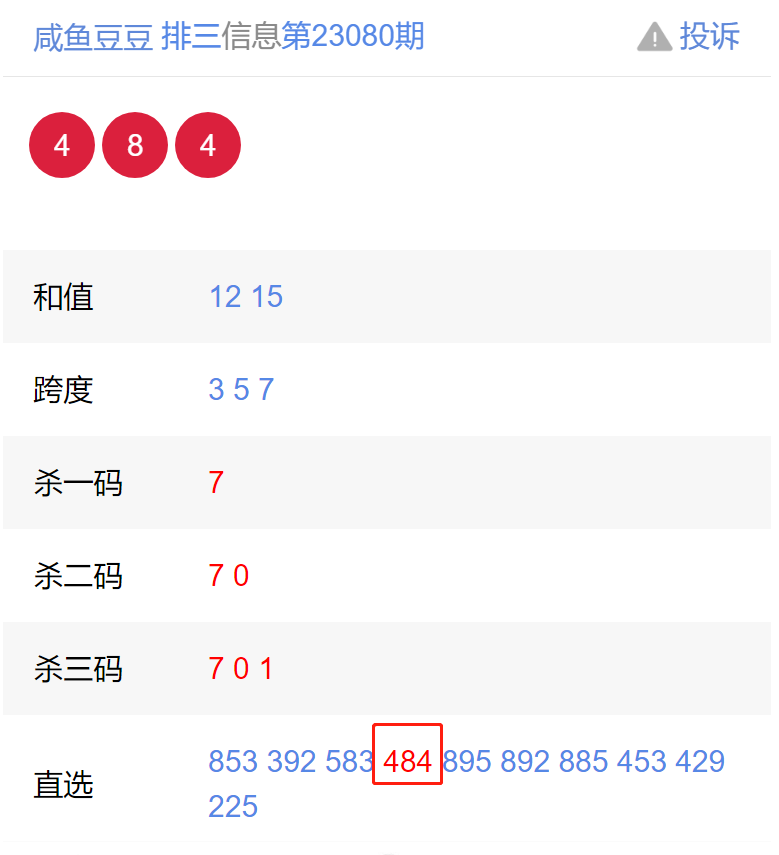
Task: Open the 咸鱼豆豆 author link
Action: coord(93,37)
